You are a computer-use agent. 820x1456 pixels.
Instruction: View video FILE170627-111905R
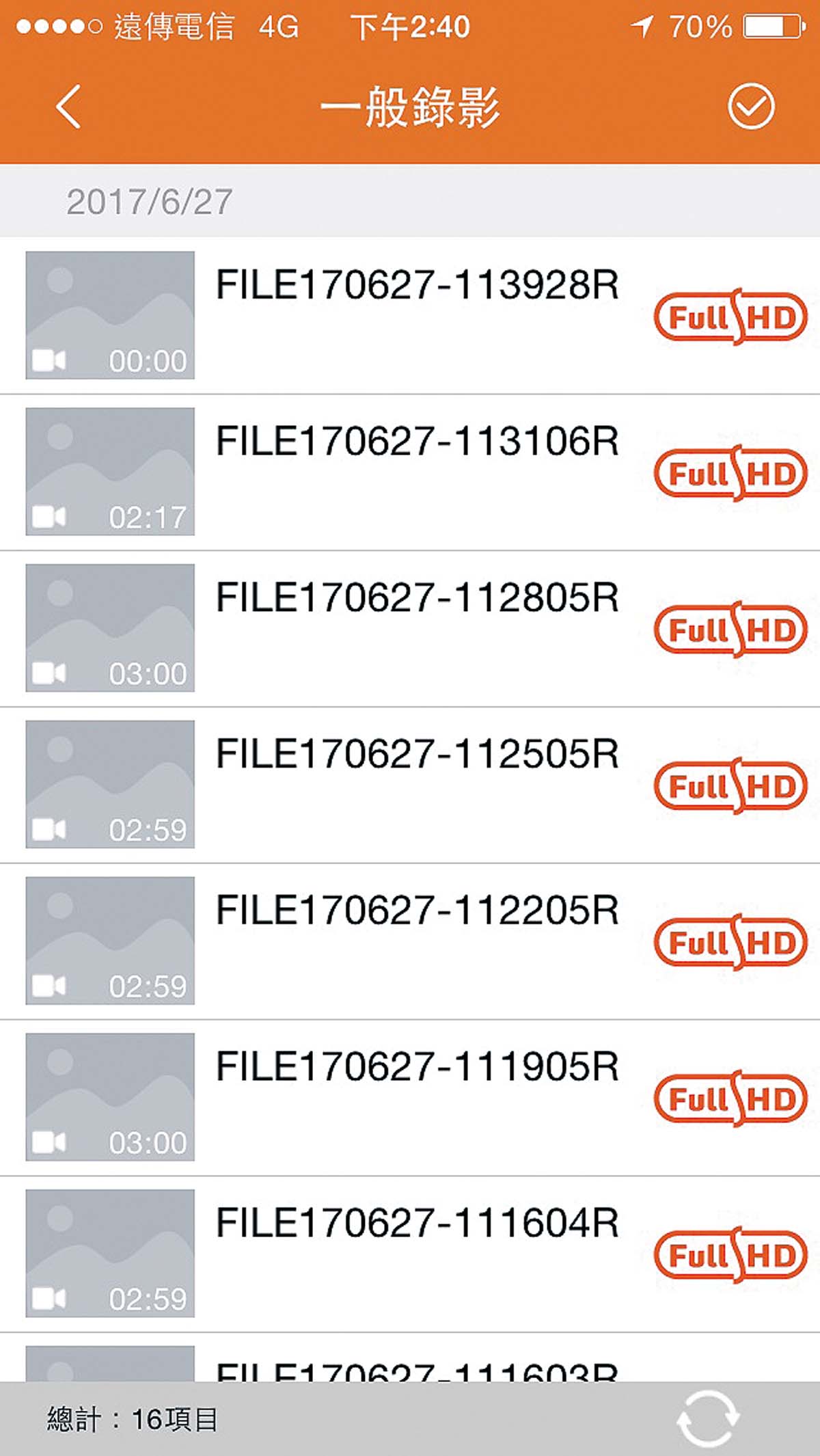coord(417,1067)
